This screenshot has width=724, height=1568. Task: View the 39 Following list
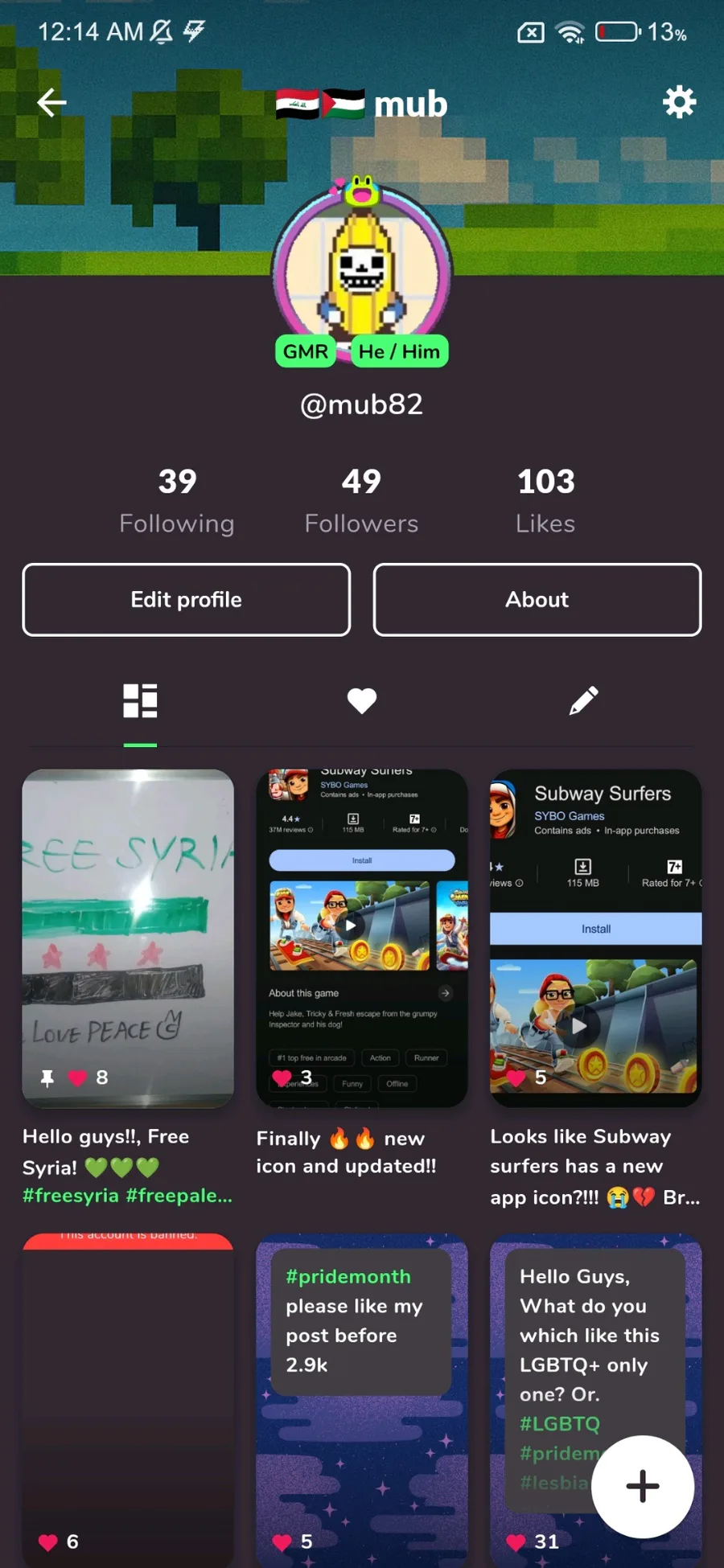tap(177, 500)
